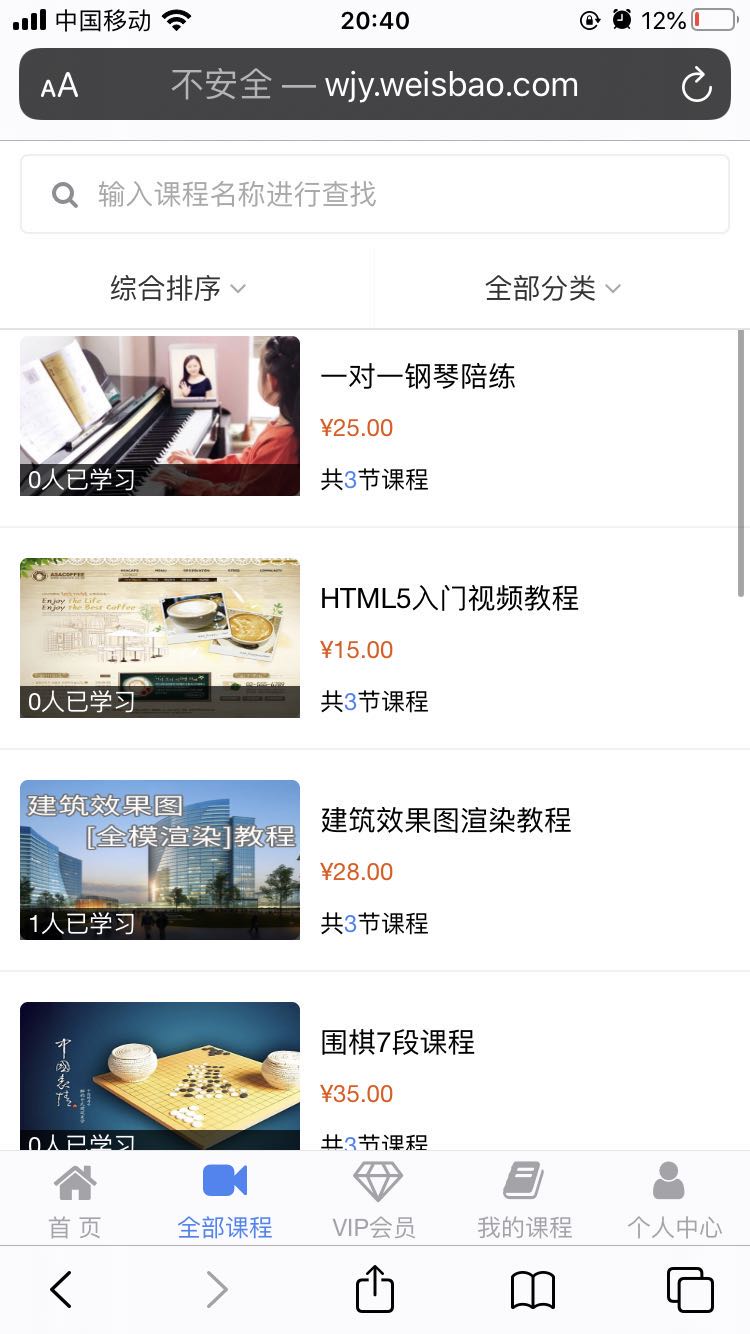This screenshot has width=750, height=1334.
Task: Show all open Safari tabs
Action: click(x=690, y=1290)
